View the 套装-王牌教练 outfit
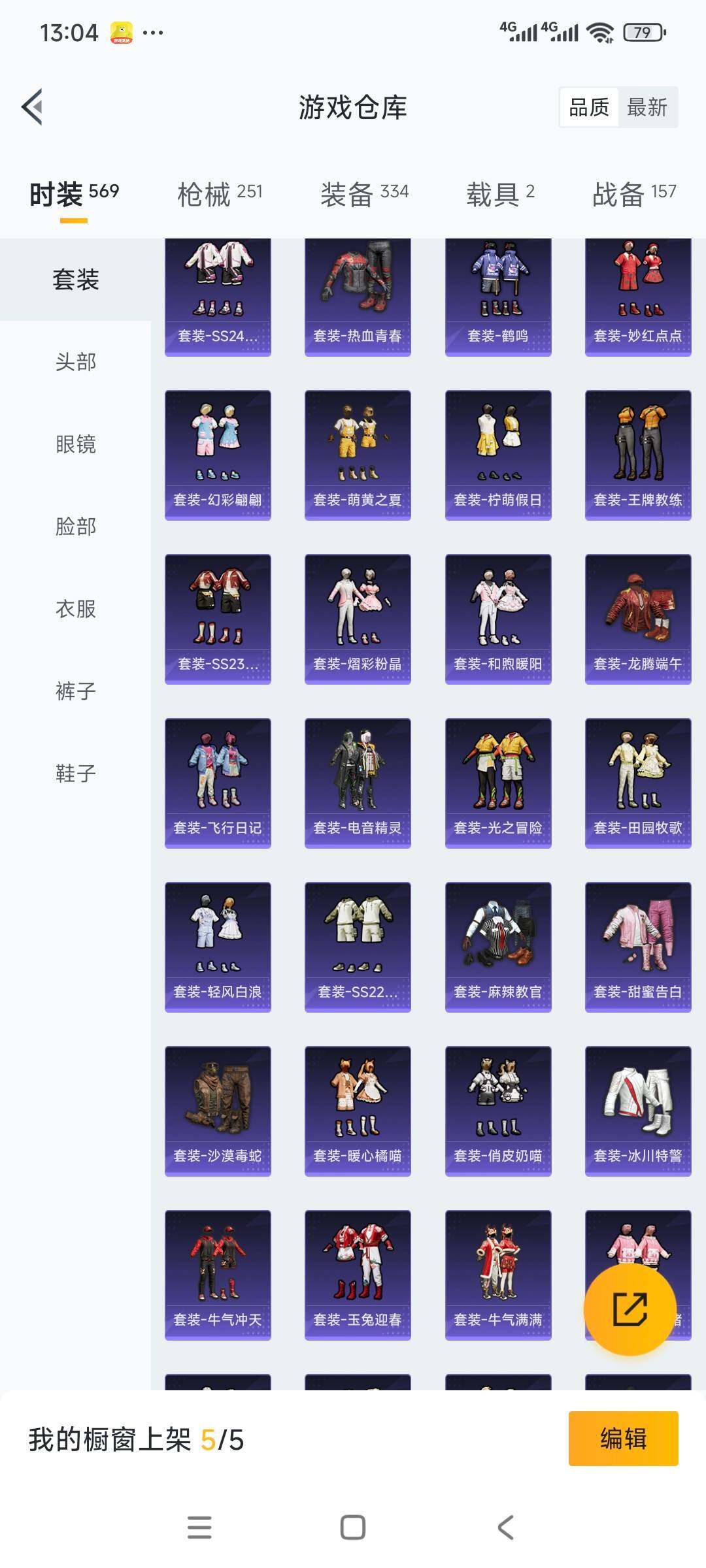 pos(638,455)
